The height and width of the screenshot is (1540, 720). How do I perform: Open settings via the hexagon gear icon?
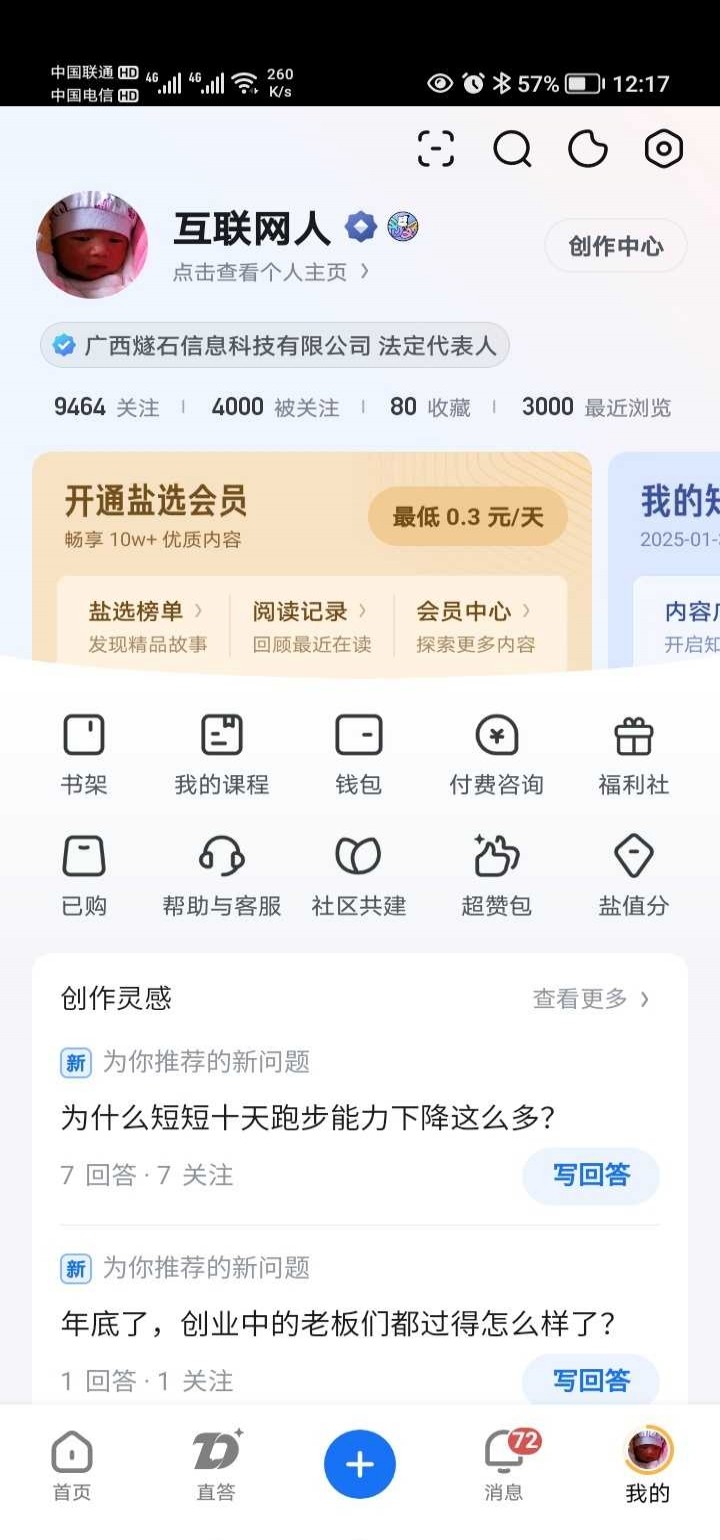[664, 149]
